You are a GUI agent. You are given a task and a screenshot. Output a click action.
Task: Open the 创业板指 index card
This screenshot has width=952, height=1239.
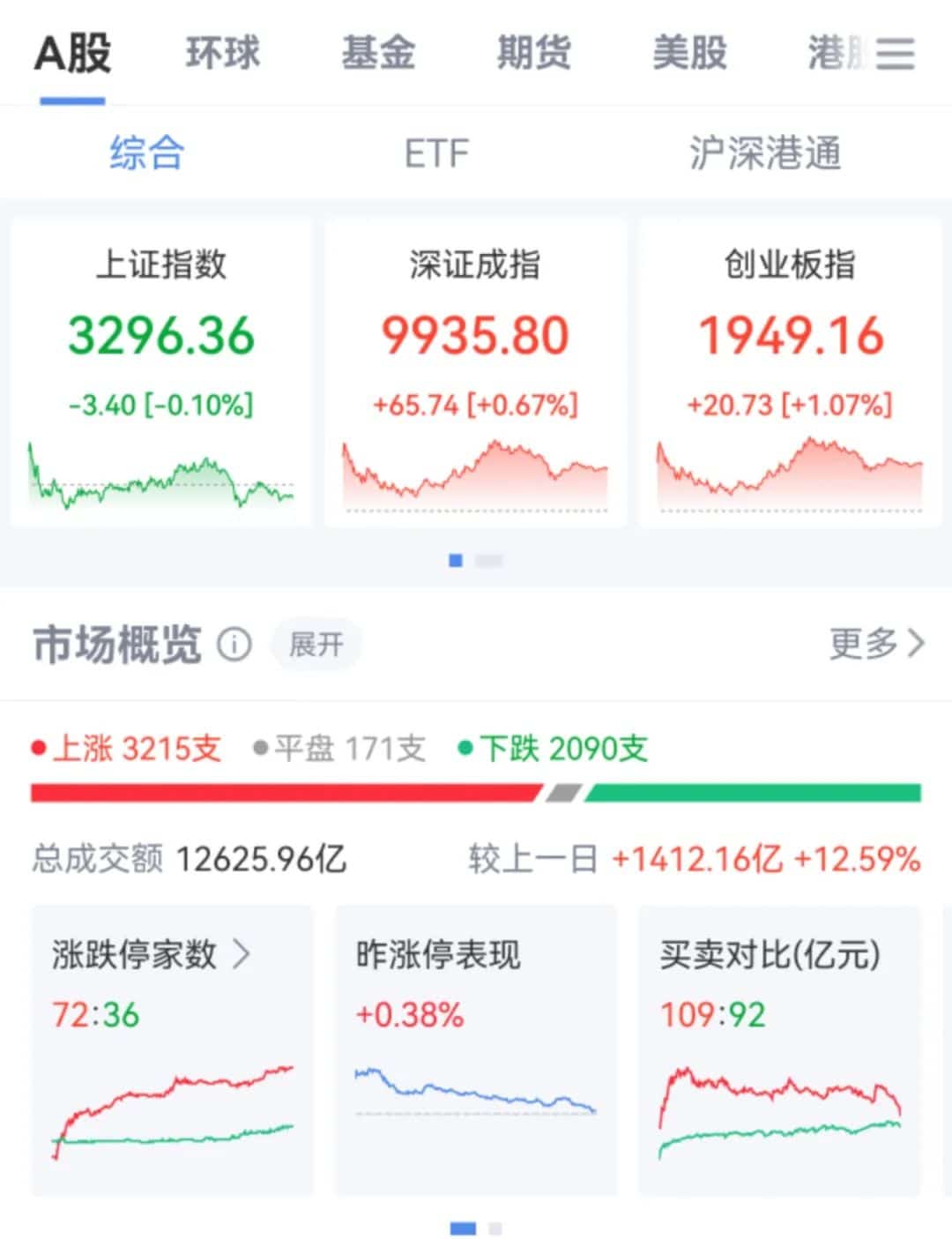[788, 370]
